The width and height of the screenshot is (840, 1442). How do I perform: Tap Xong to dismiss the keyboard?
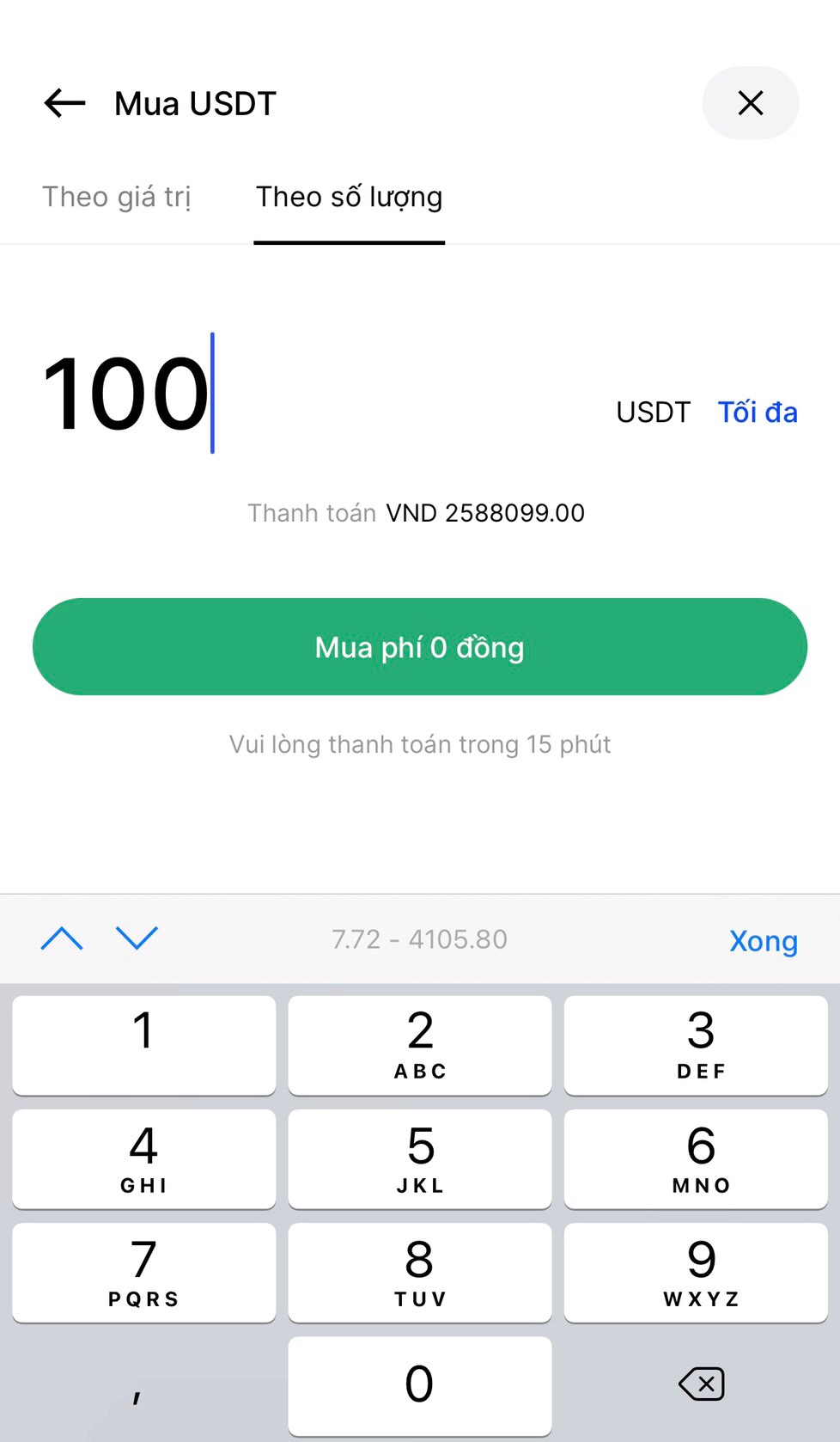763,941
